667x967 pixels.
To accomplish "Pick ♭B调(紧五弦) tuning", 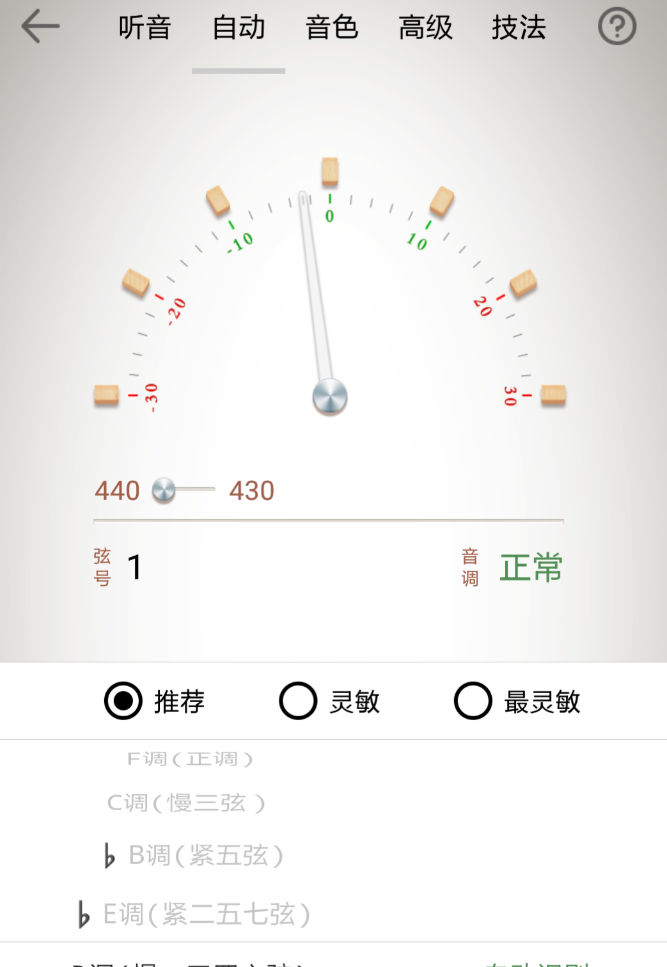I will click(195, 856).
